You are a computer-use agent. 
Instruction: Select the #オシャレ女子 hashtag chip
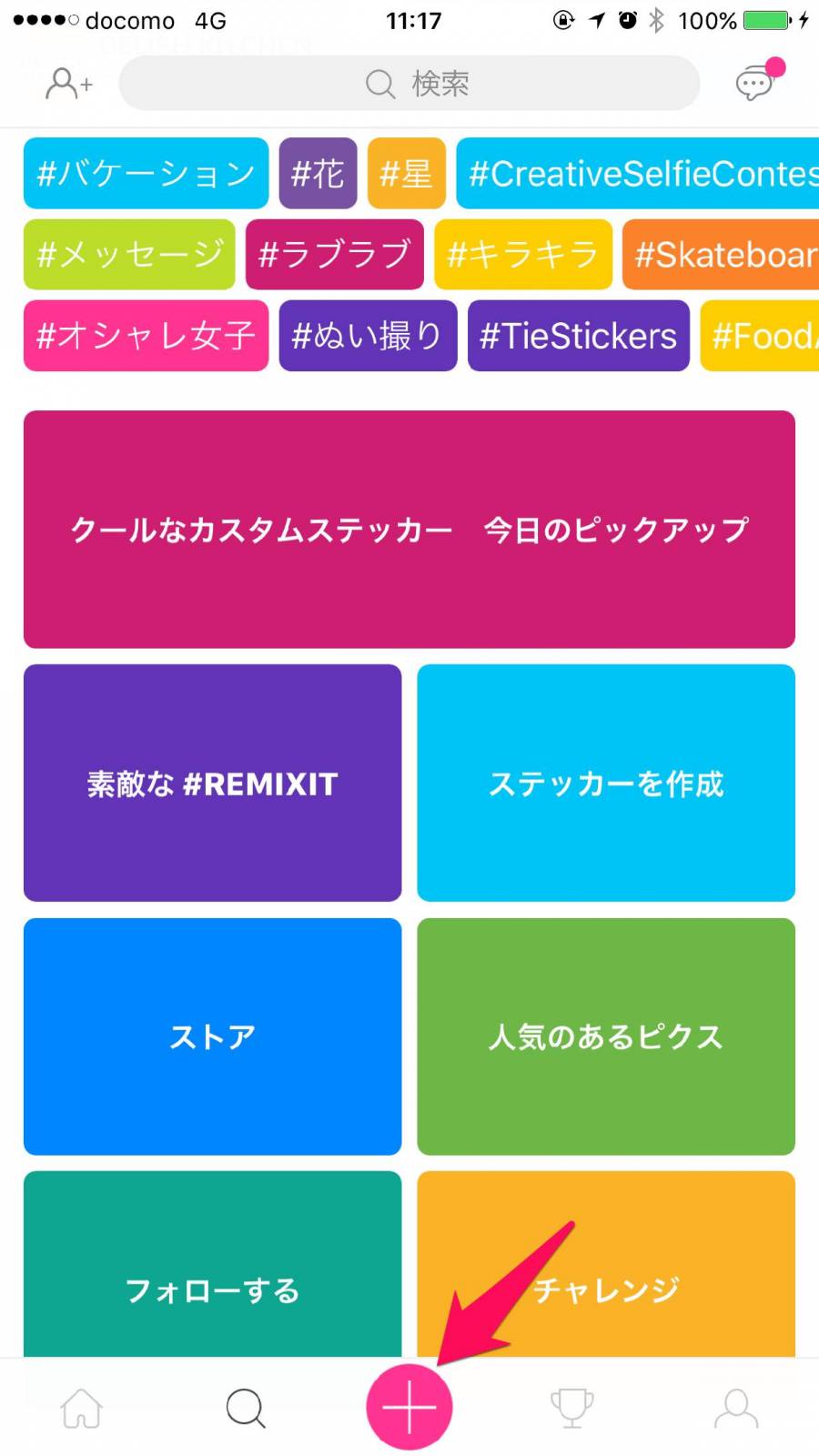pos(146,335)
